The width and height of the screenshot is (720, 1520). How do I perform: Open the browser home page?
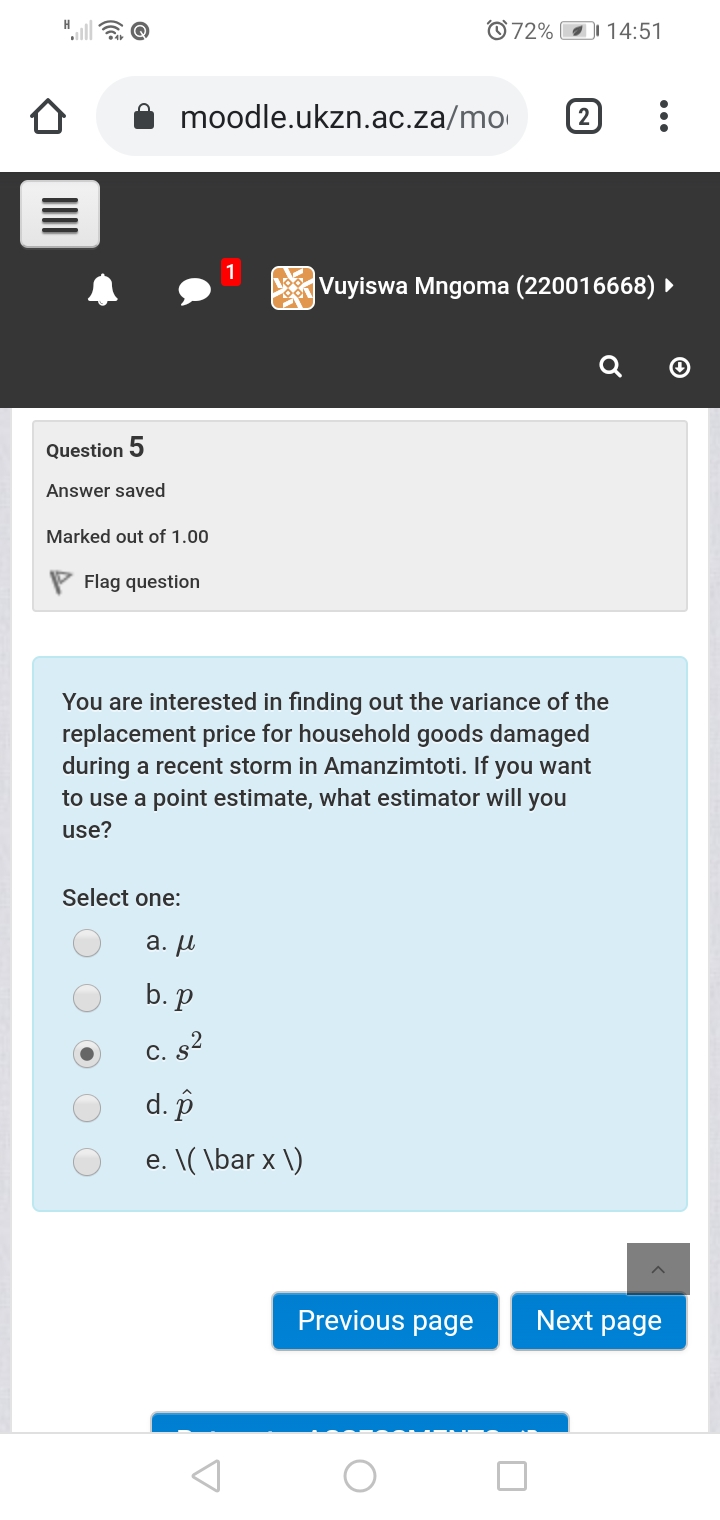(x=48, y=118)
